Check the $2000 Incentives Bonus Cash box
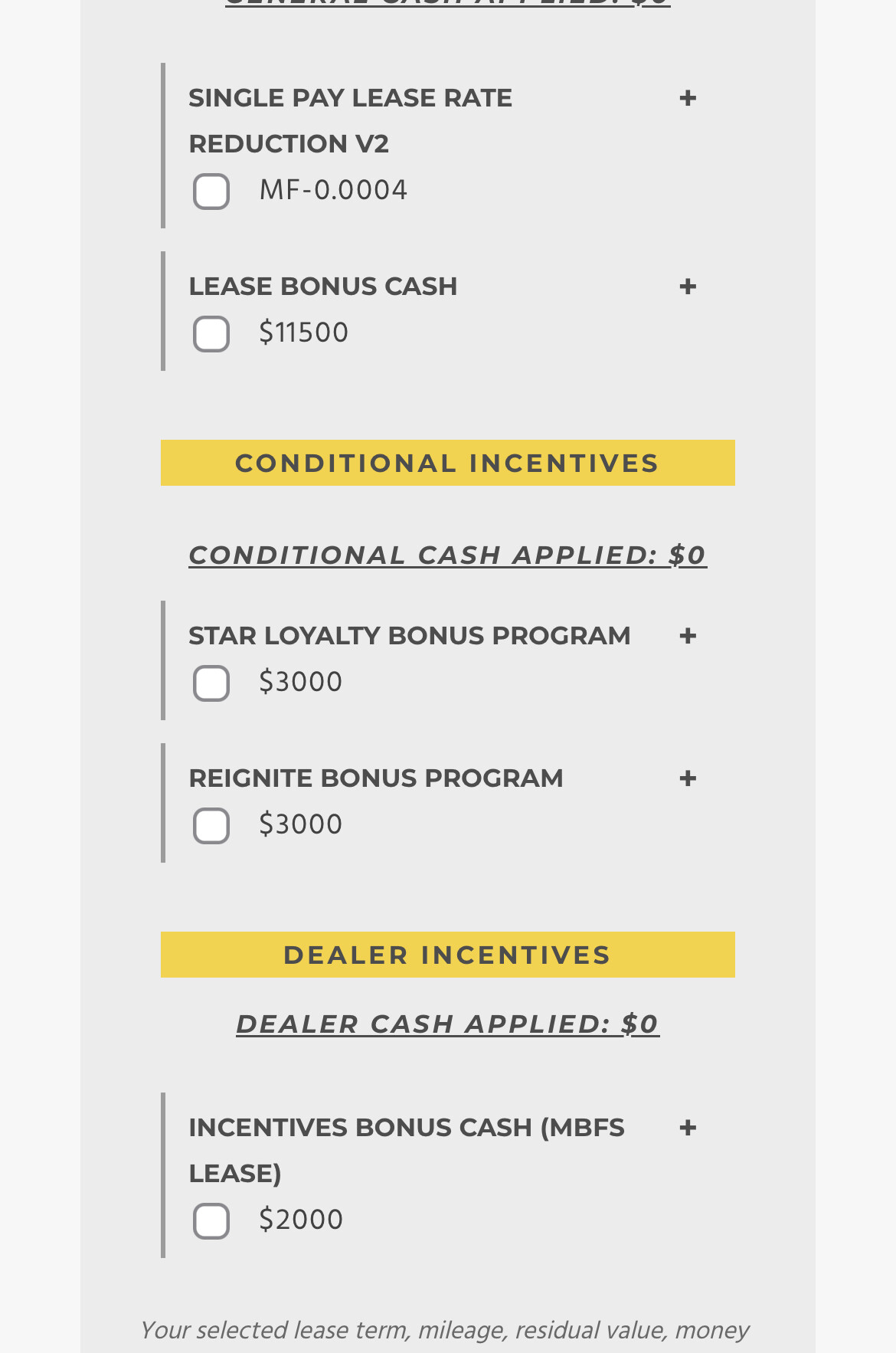This screenshot has width=896, height=1353. click(211, 1221)
